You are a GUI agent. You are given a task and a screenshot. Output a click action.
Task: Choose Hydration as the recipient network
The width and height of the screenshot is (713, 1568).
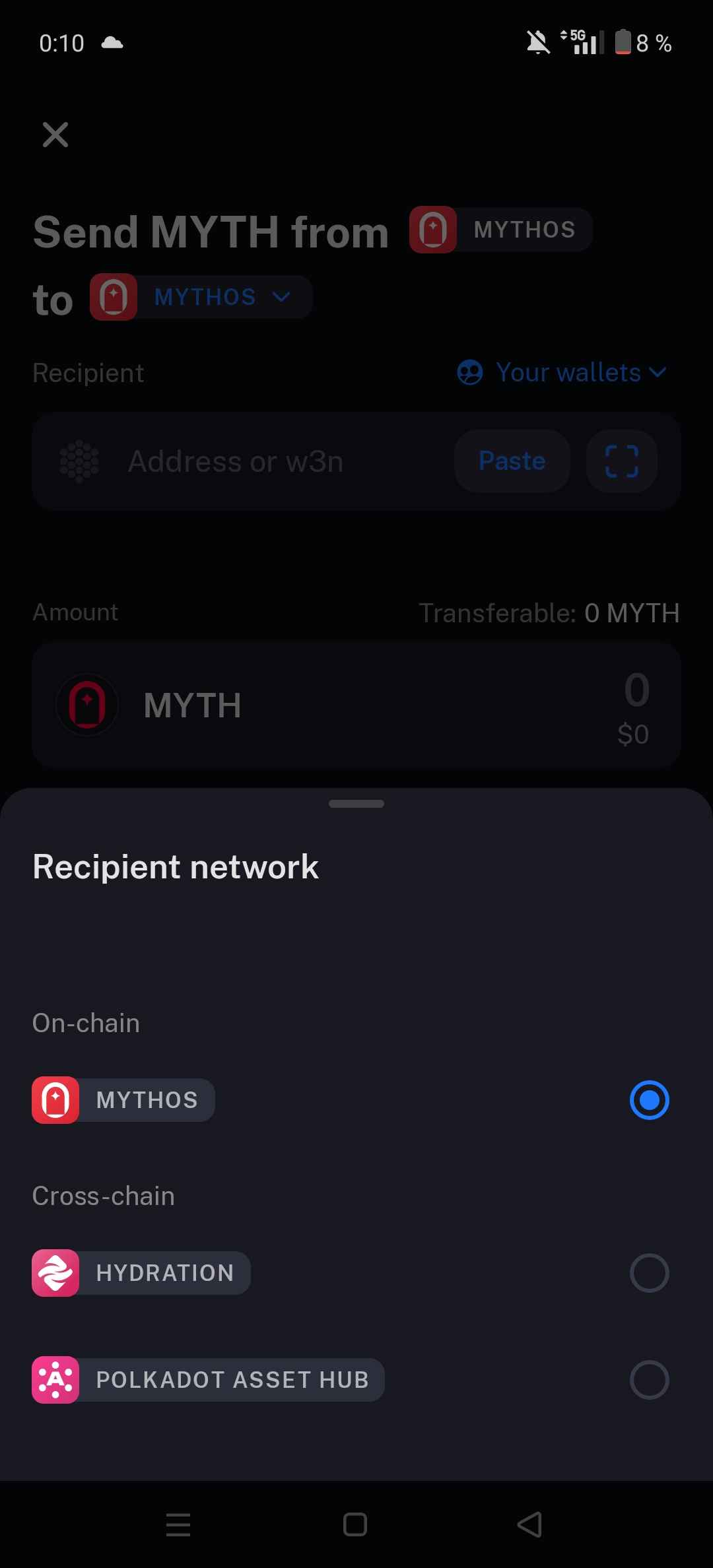coord(649,1273)
